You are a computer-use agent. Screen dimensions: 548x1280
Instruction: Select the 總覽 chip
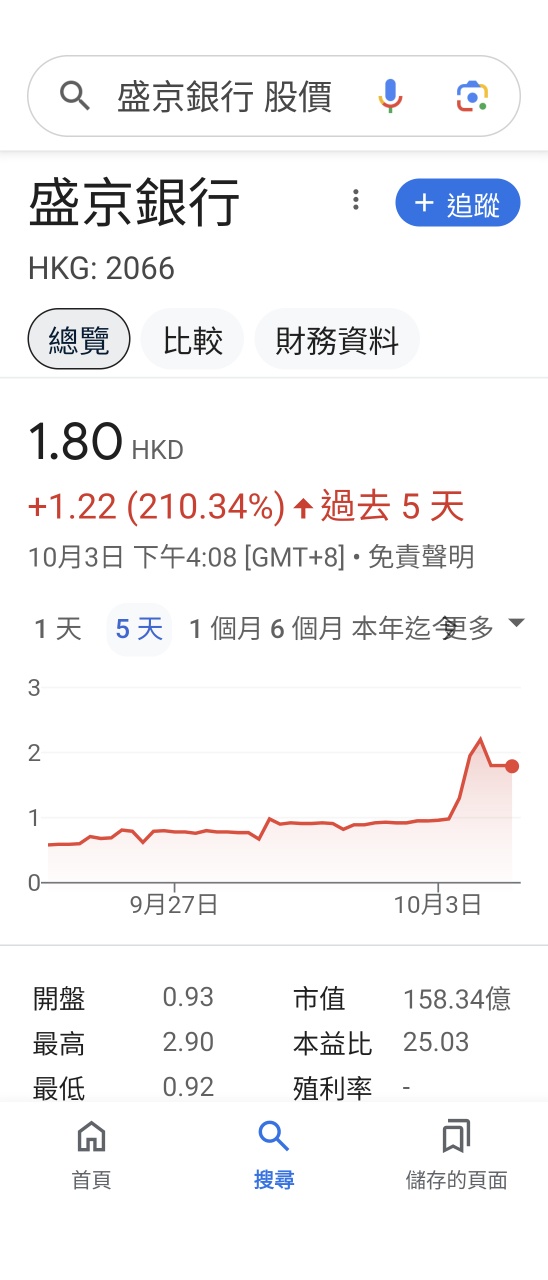(x=79, y=340)
